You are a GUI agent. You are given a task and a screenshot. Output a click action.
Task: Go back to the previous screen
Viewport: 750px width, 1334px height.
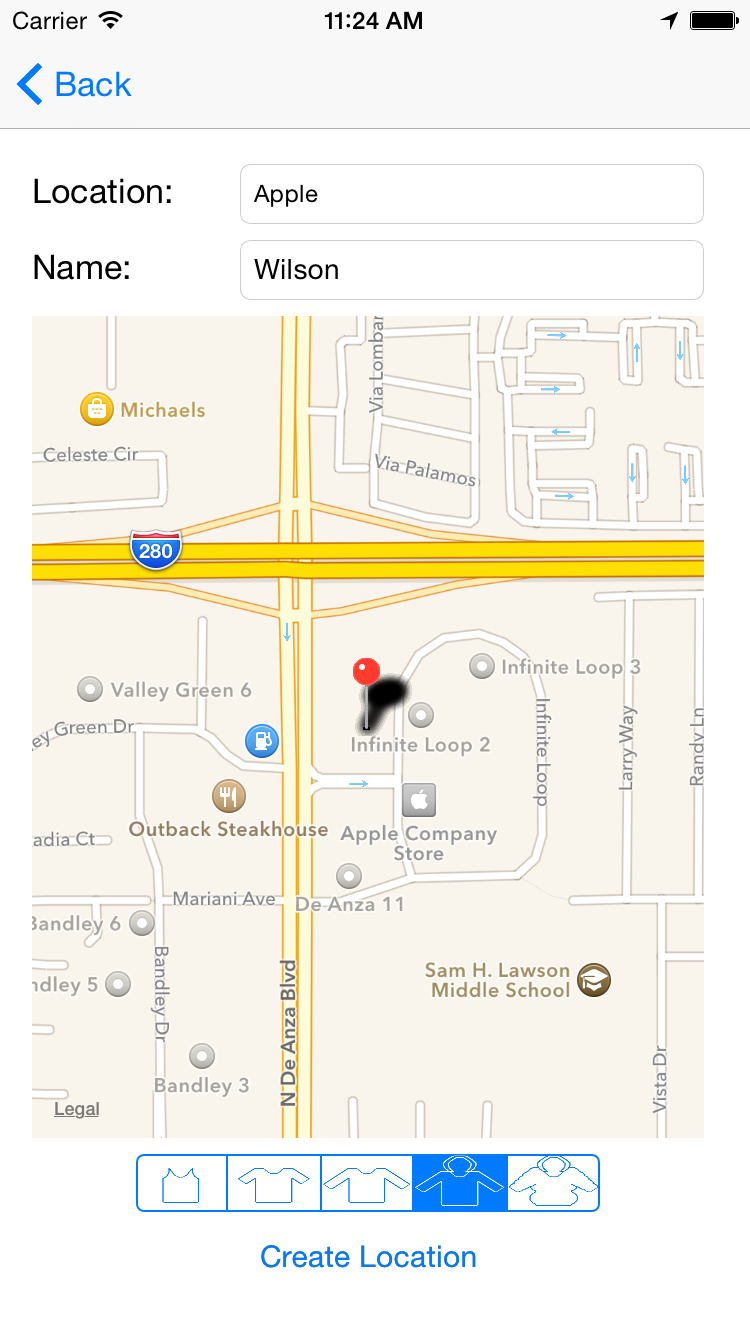75,85
